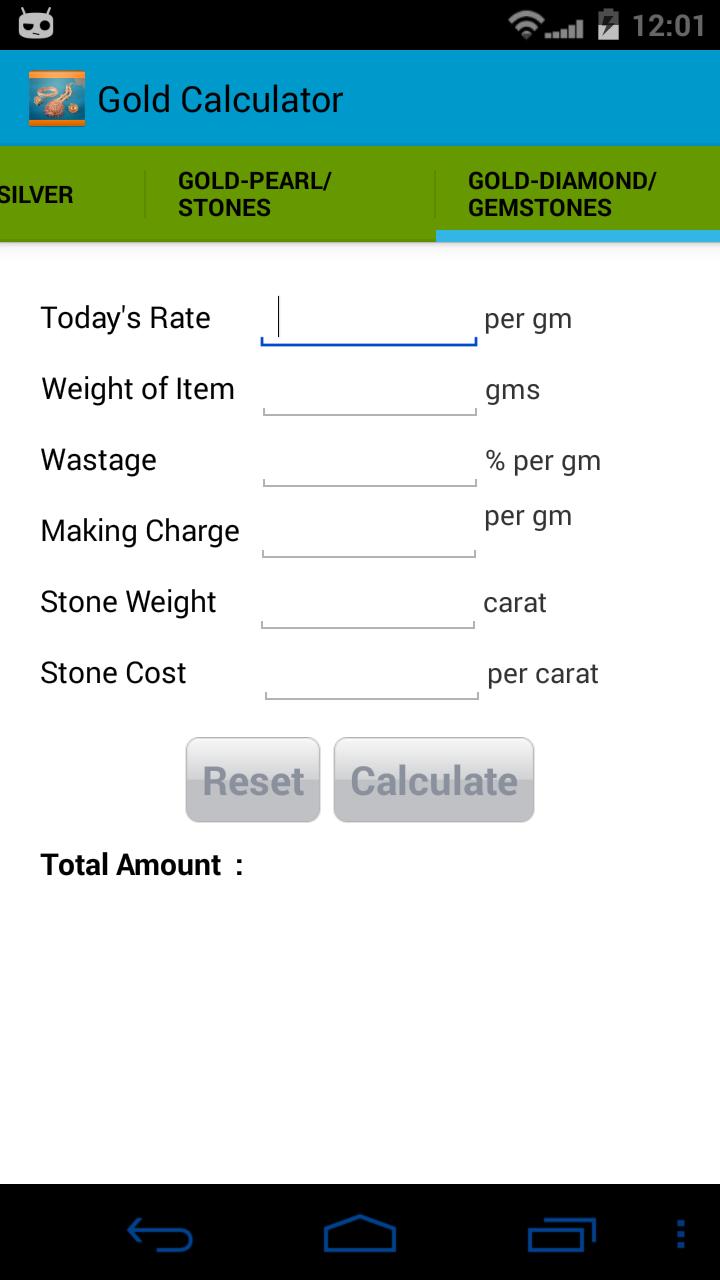Tap the Gold Calculator app icon
720x1280 pixels.
pyautogui.click(x=56, y=97)
